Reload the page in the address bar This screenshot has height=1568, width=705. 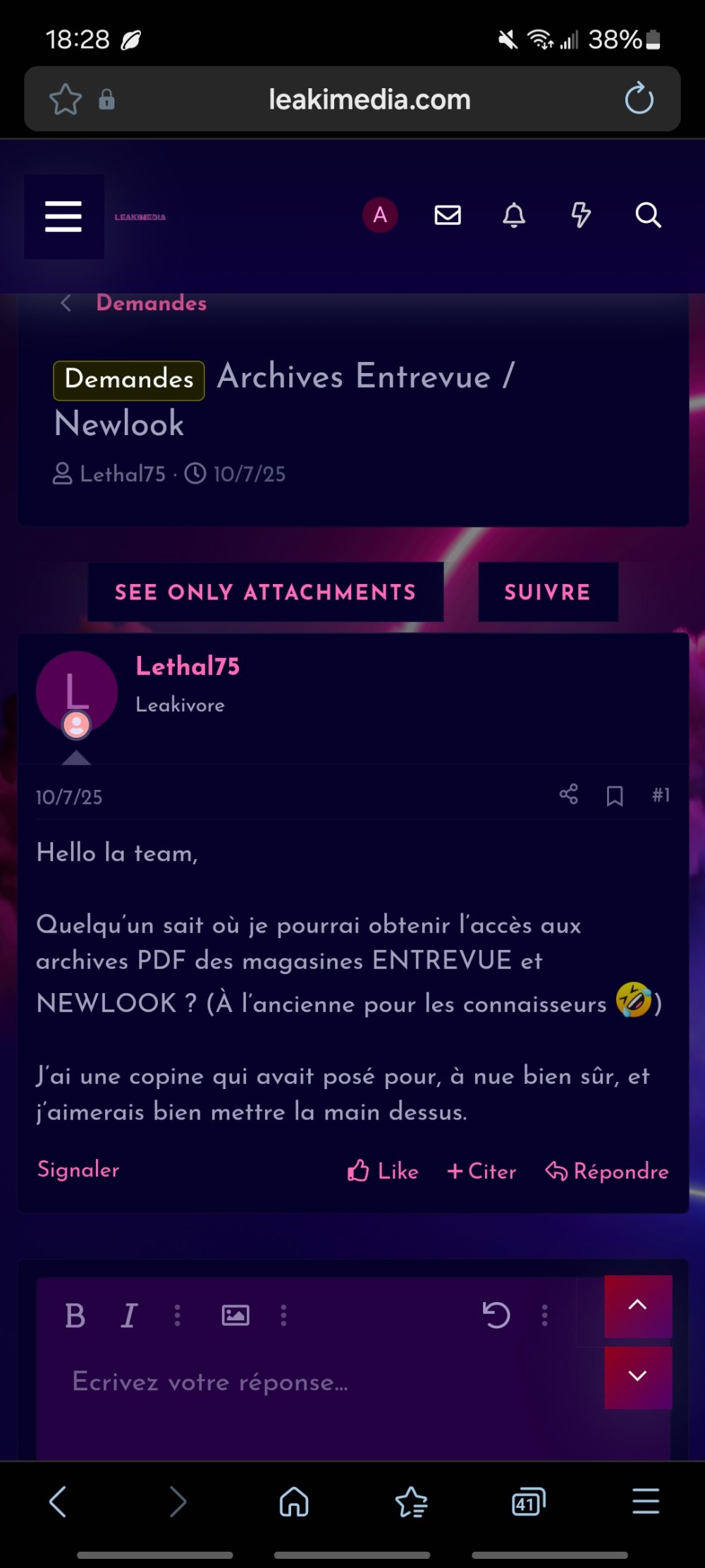pos(639,99)
